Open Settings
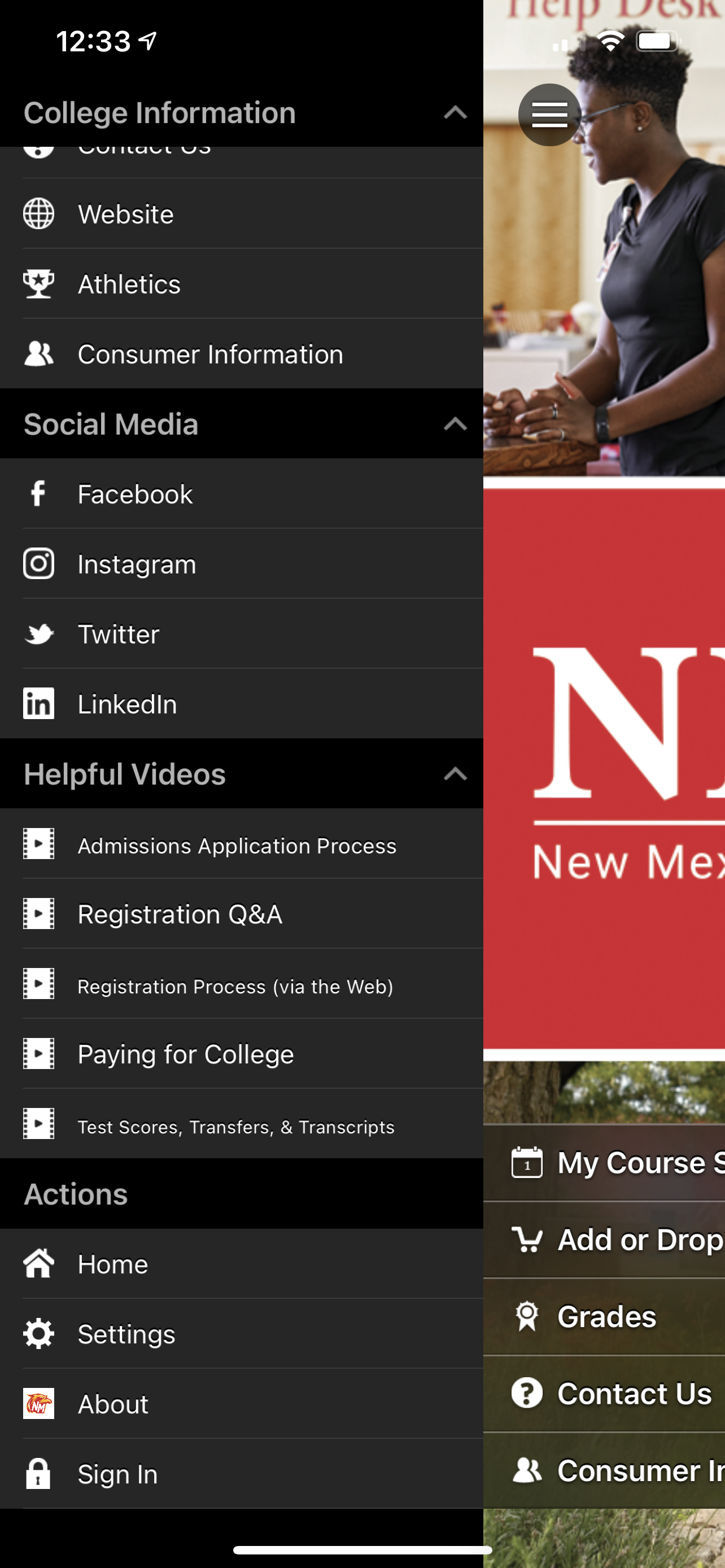 [241, 1334]
